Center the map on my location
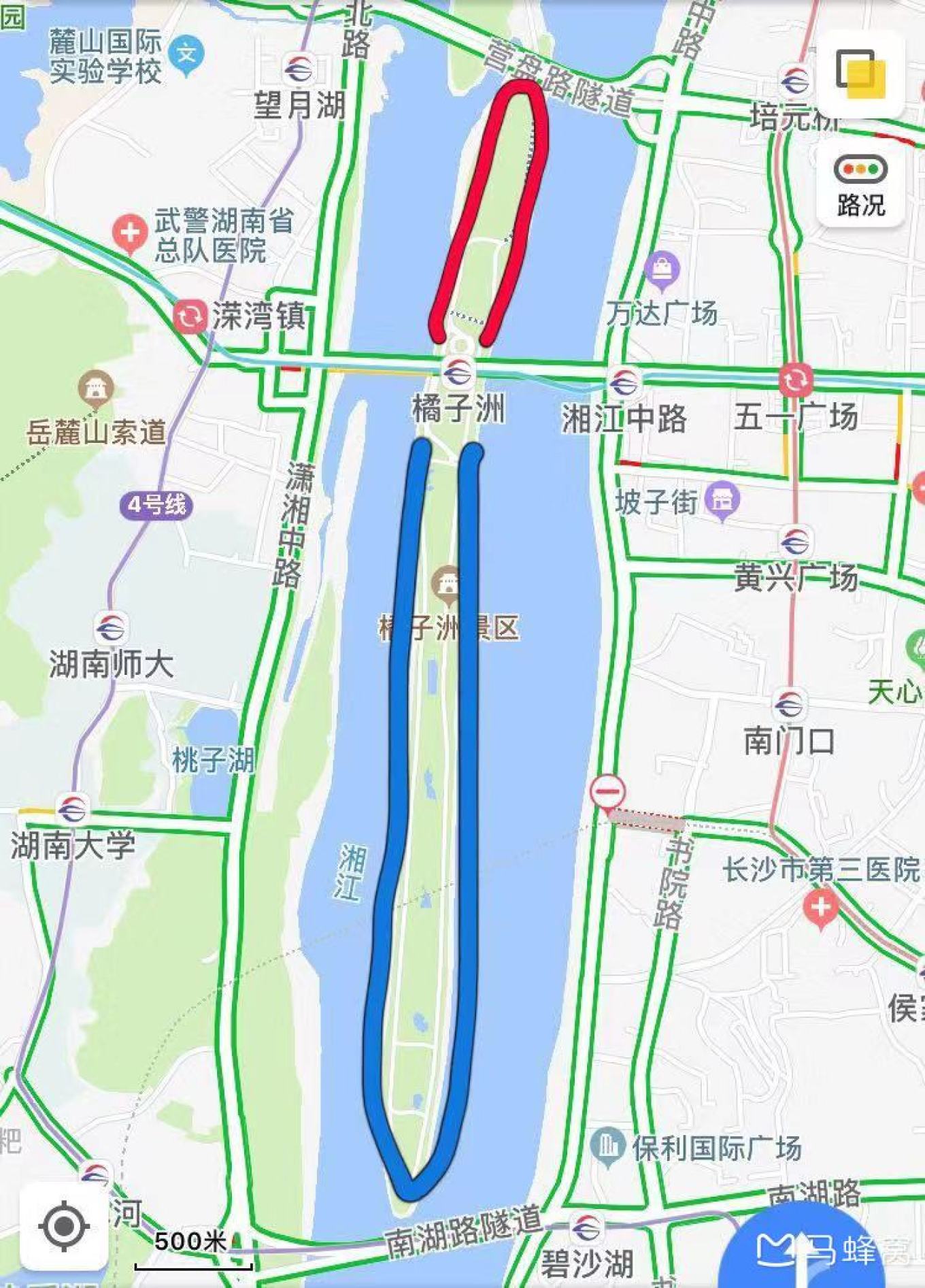The height and width of the screenshot is (1288, 925). point(64,1226)
